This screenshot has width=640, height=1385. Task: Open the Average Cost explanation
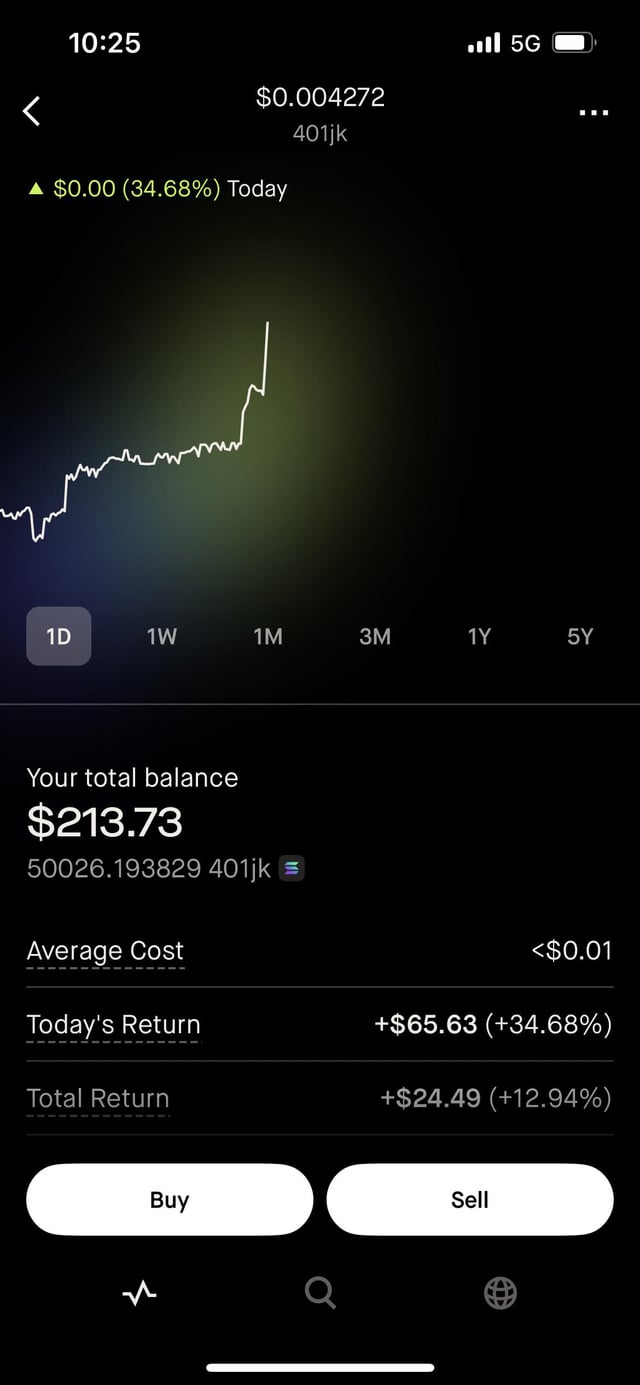pyautogui.click(x=105, y=951)
